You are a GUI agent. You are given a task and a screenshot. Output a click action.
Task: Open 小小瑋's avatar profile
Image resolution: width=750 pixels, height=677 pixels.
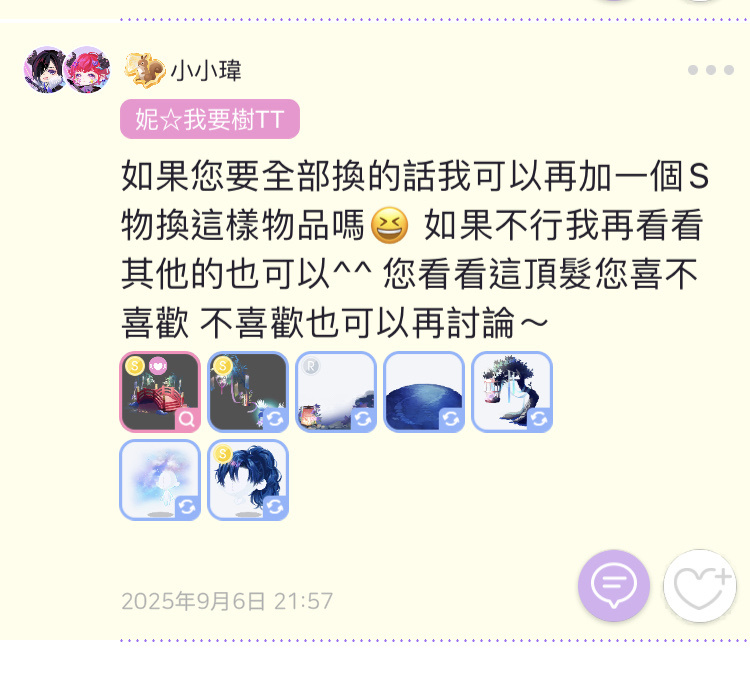point(66,70)
